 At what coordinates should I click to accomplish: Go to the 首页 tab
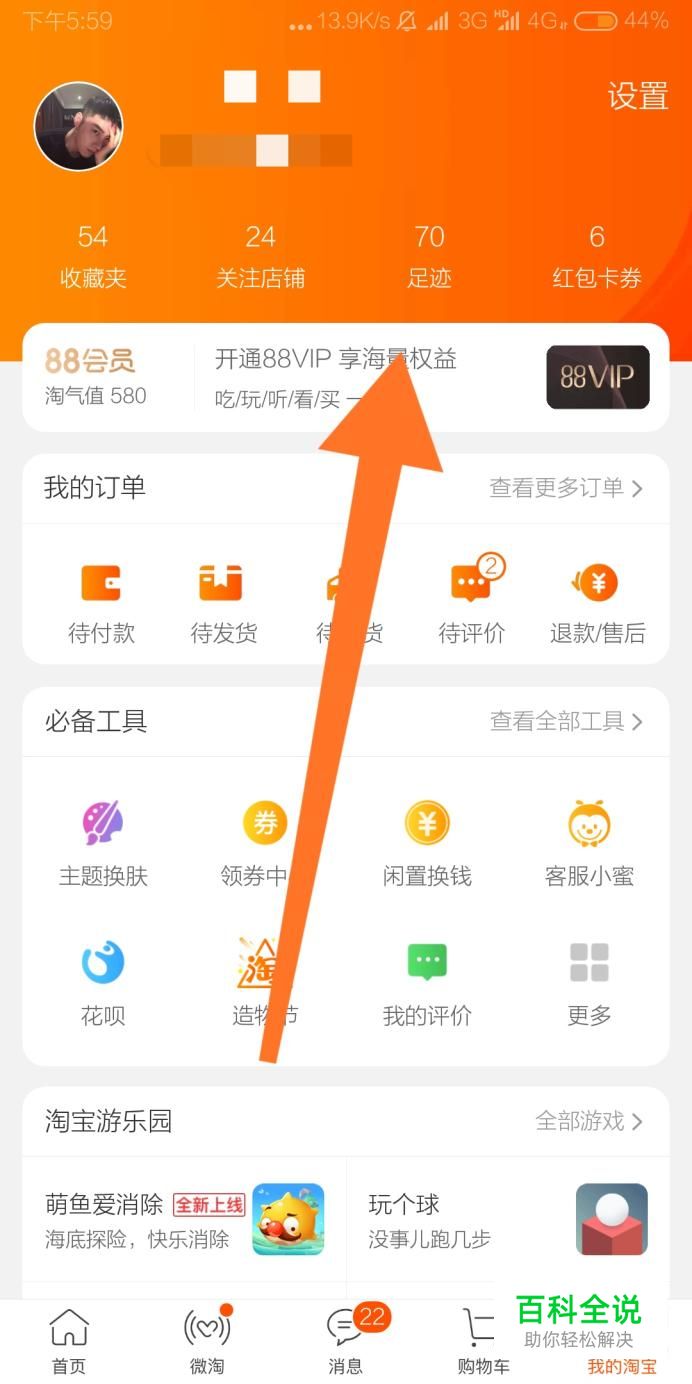[x=69, y=1340]
